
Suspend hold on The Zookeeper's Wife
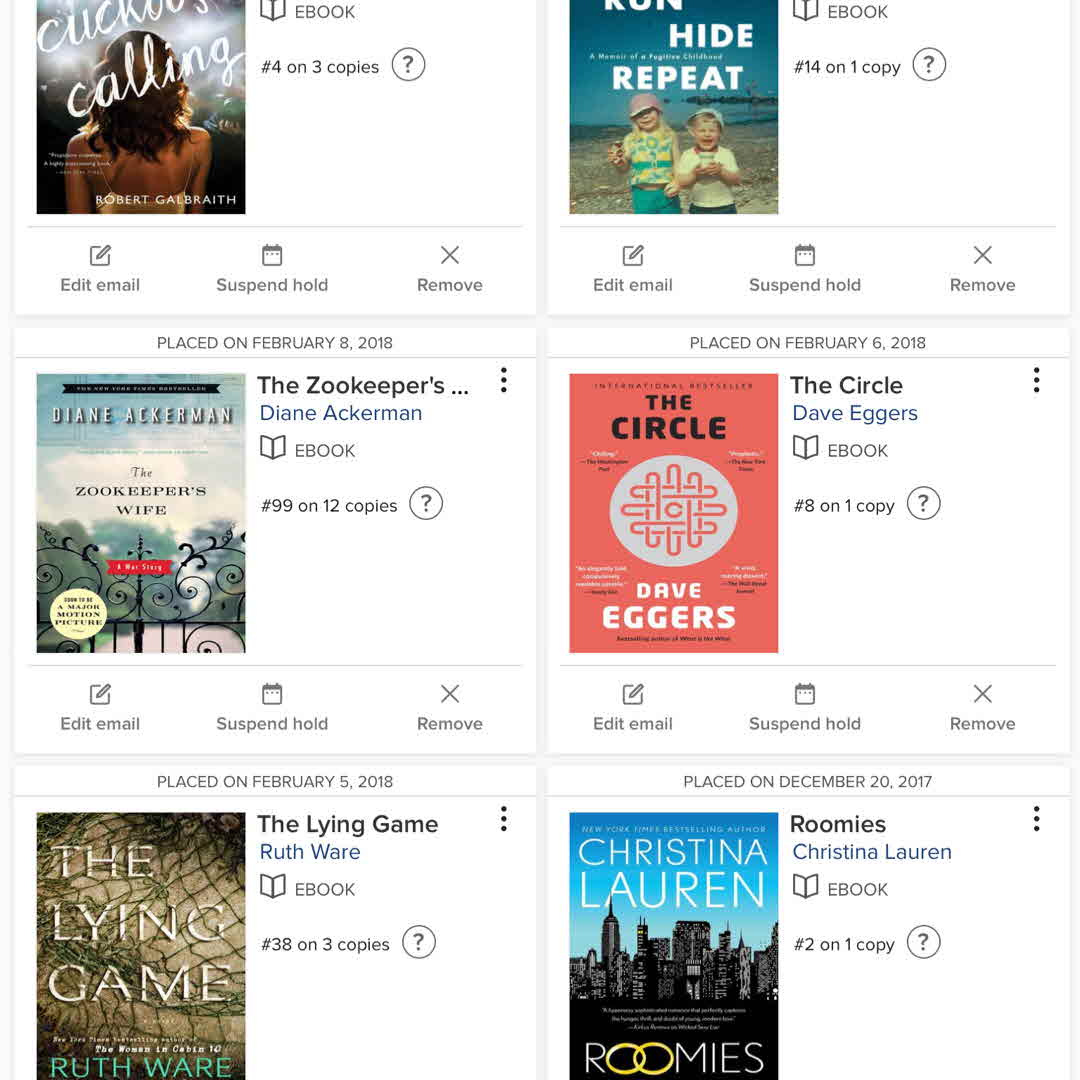pos(272,708)
